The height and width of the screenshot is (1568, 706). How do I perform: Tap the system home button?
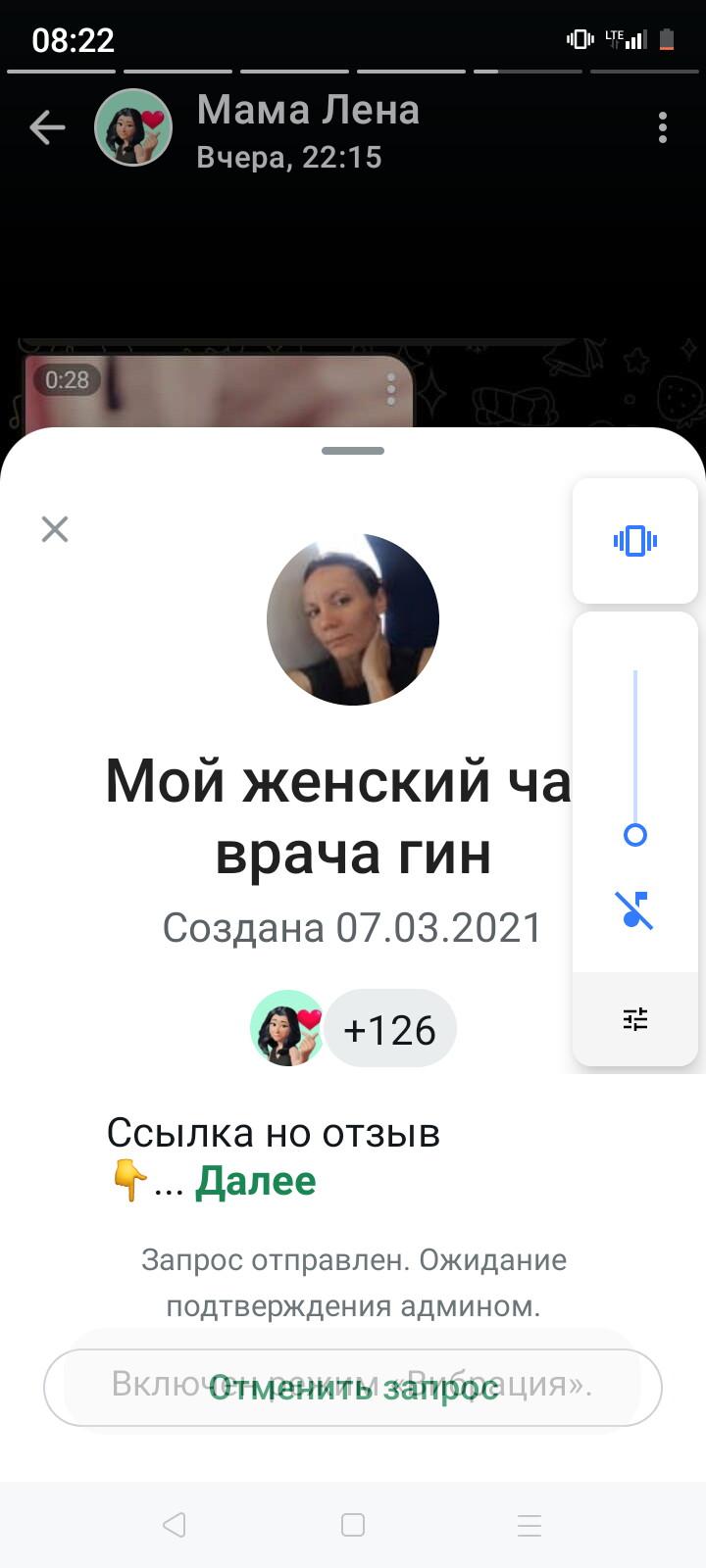pyautogui.click(x=353, y=1525)
